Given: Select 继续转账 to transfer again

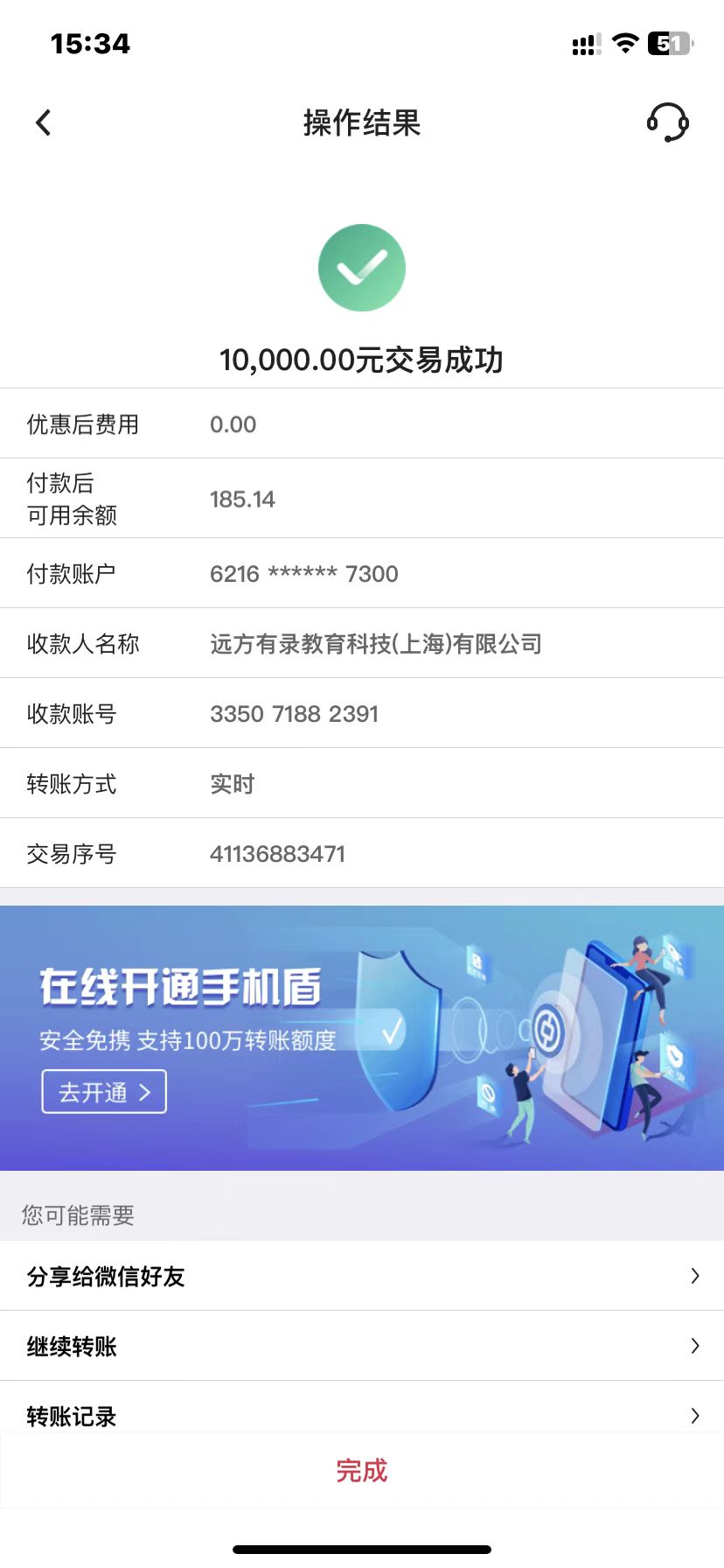Looking at the screenshot, I should [x=362, y=1346].
